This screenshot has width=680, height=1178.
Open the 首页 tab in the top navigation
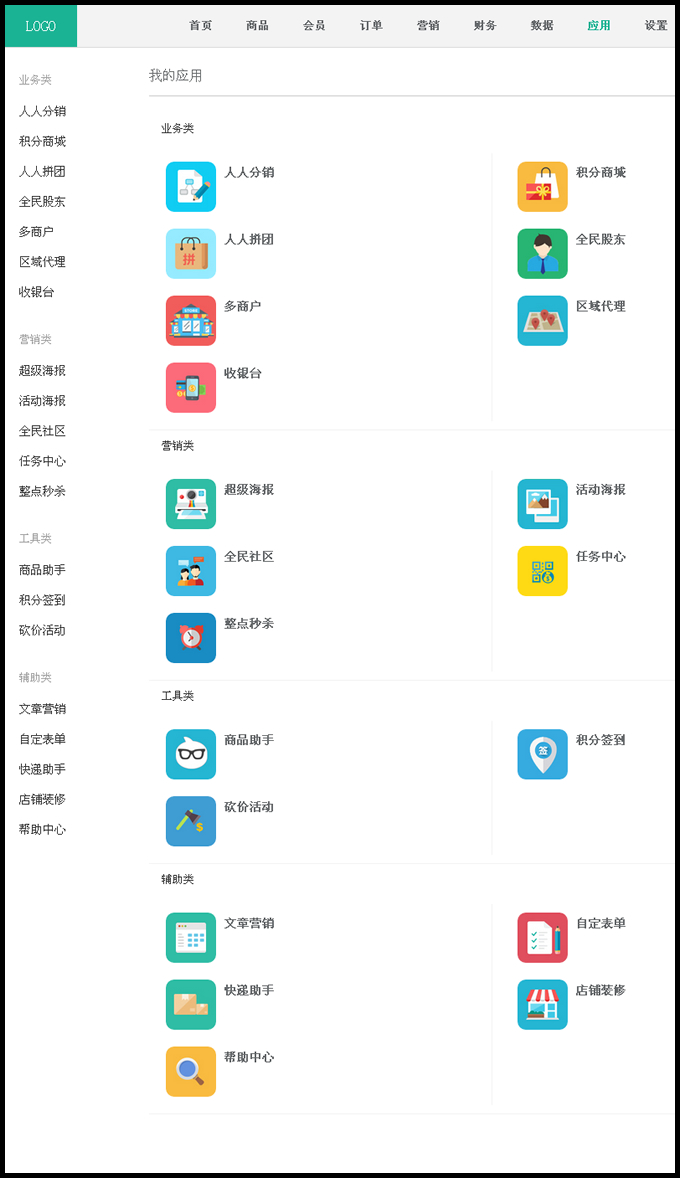click(200, 26)
